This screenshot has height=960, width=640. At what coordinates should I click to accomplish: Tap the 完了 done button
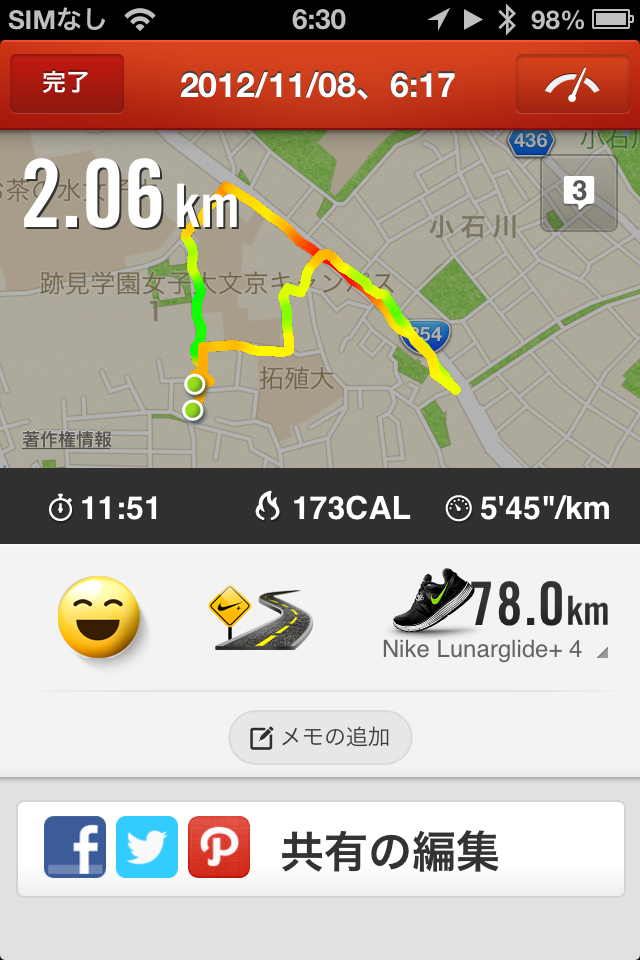pos(67,84)
